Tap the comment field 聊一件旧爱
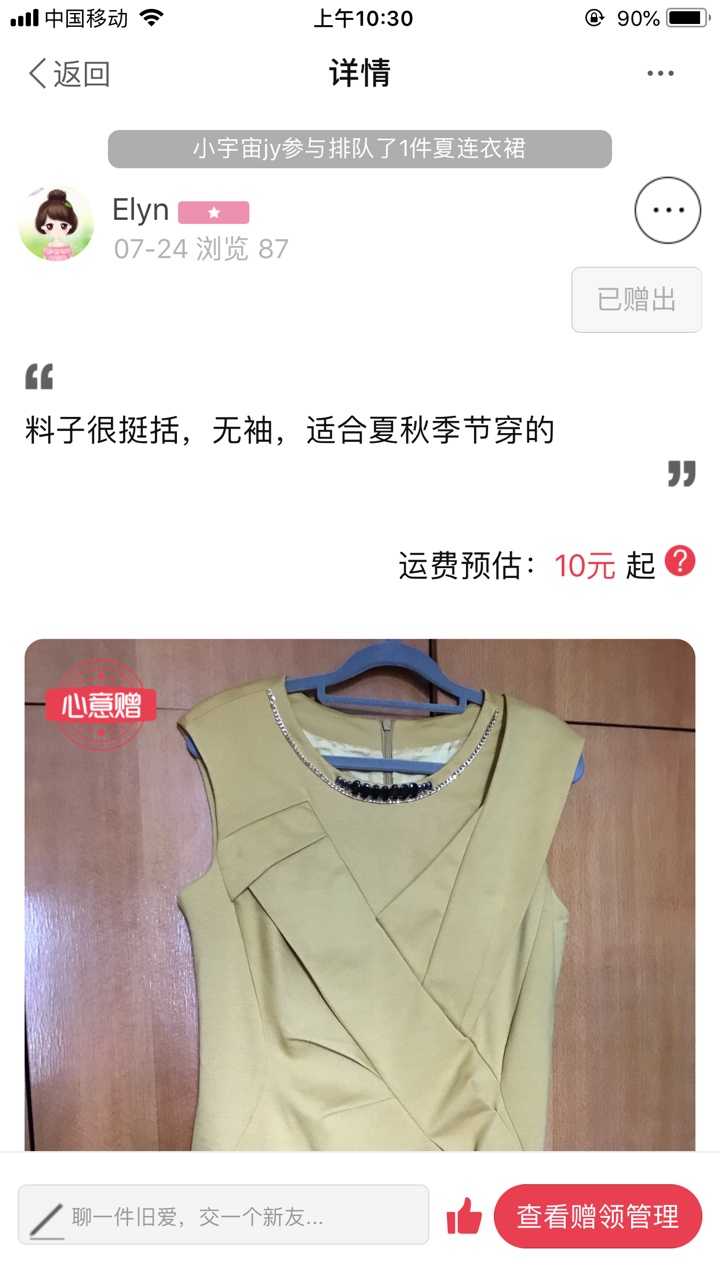 coord(223,1216)
